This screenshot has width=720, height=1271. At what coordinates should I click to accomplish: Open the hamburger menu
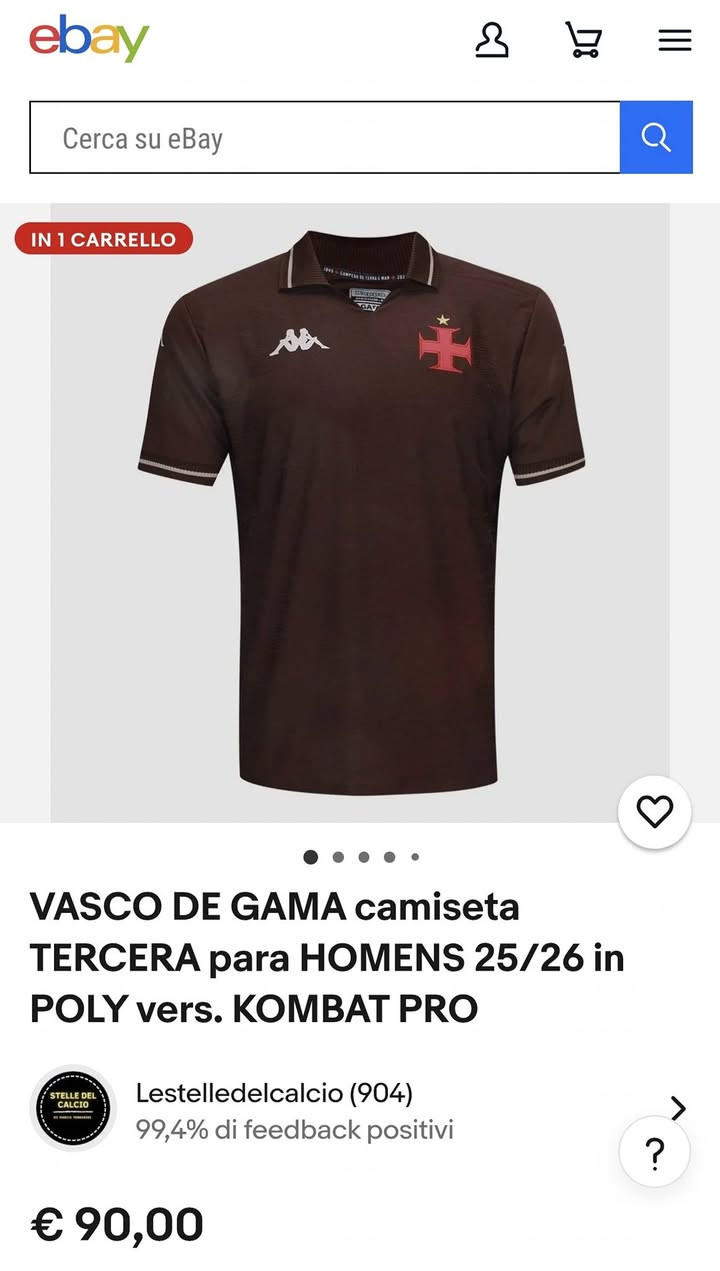[x=675, y=40]
